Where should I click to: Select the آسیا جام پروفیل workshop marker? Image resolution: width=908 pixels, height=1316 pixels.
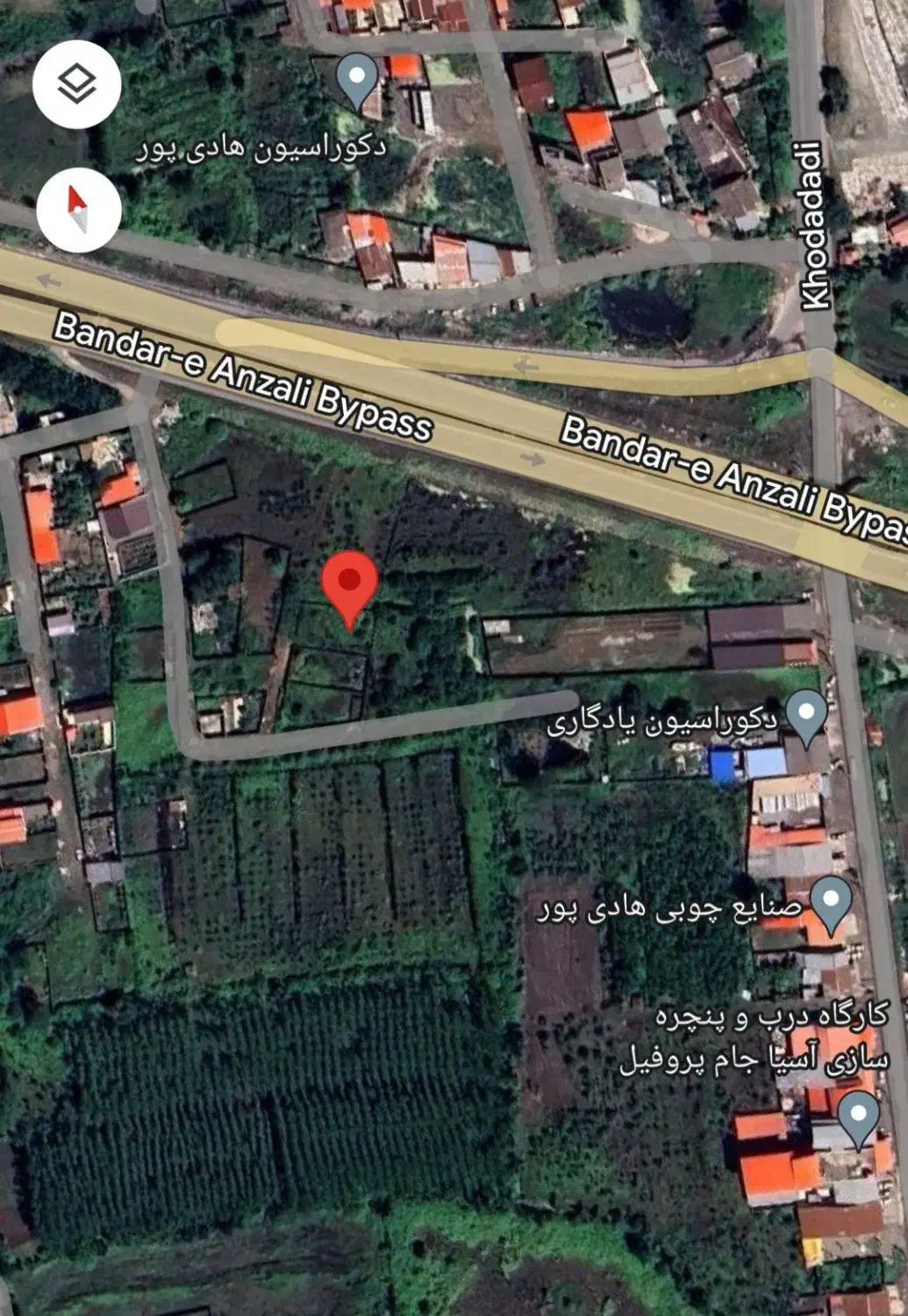click(858, 1117)
